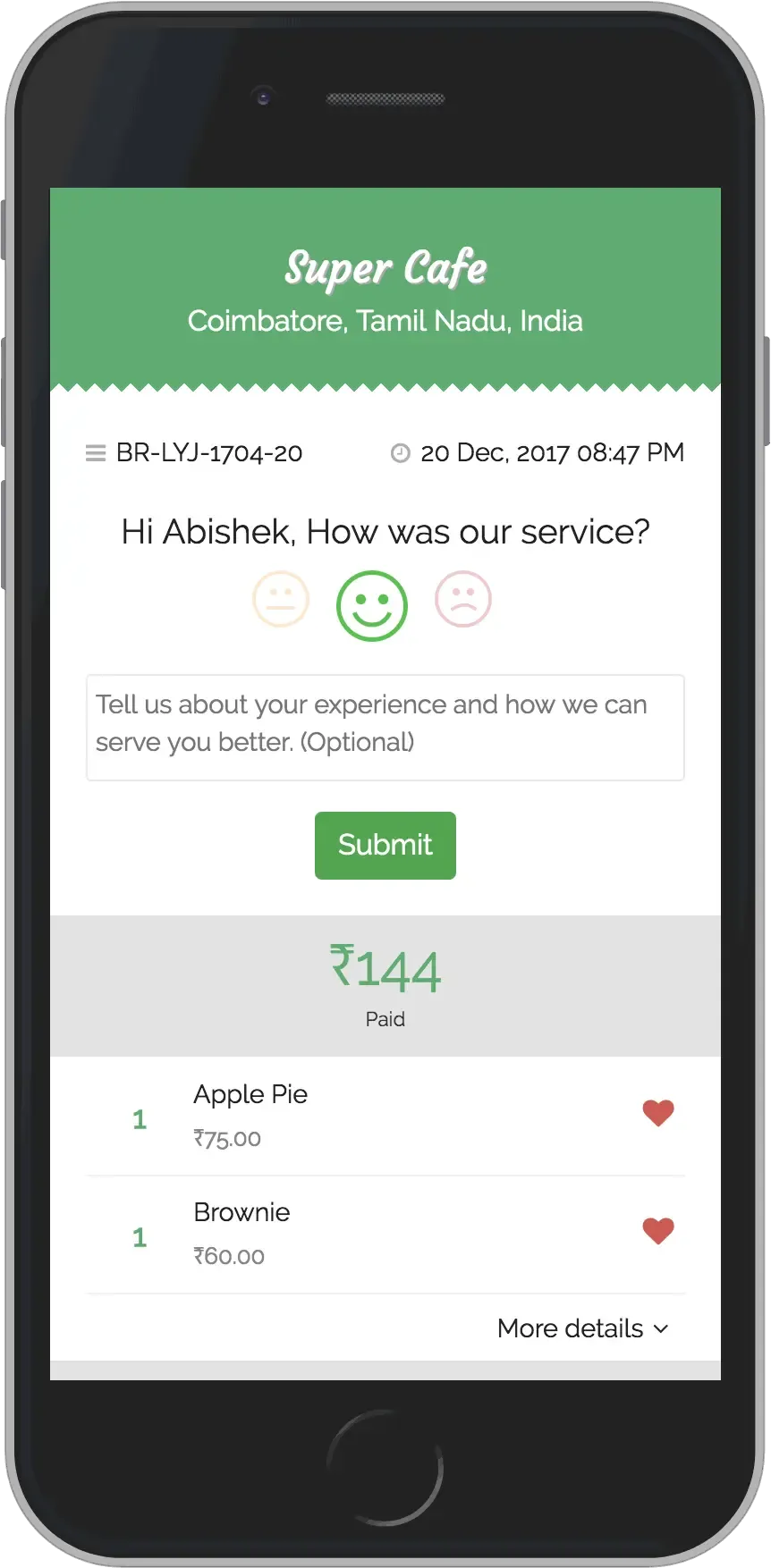Toggle the smiley rating to happy
This screenshot has height=1568, width=771.
(372, 604)
